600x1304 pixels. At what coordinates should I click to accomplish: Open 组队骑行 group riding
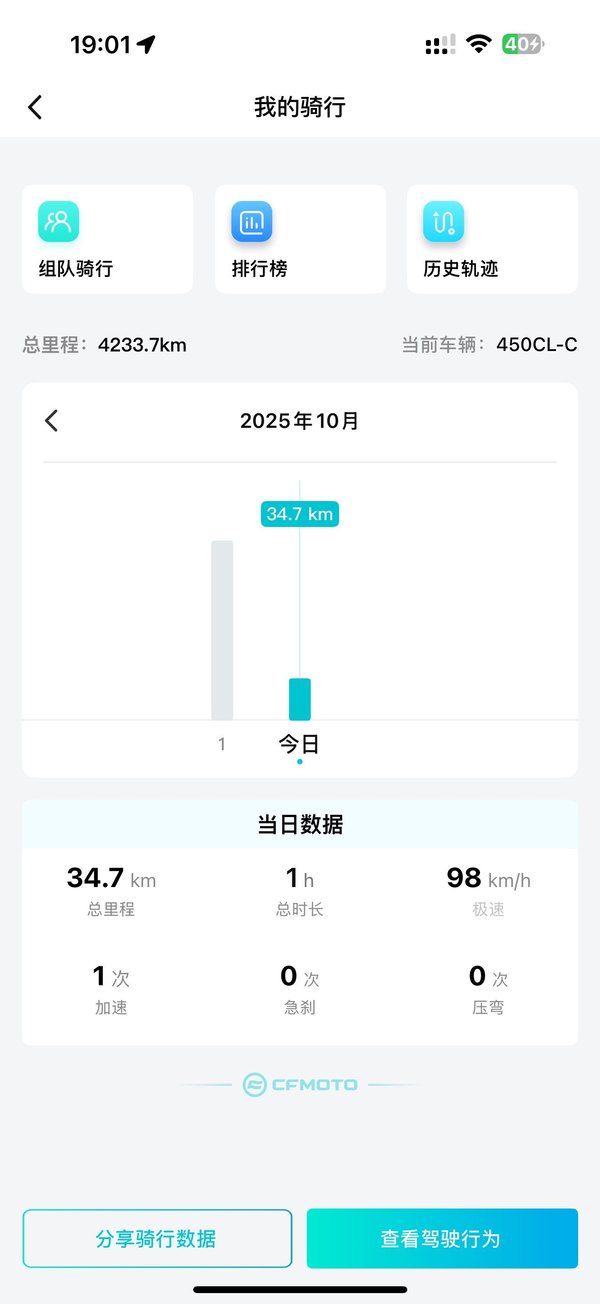tap(107, 239)
